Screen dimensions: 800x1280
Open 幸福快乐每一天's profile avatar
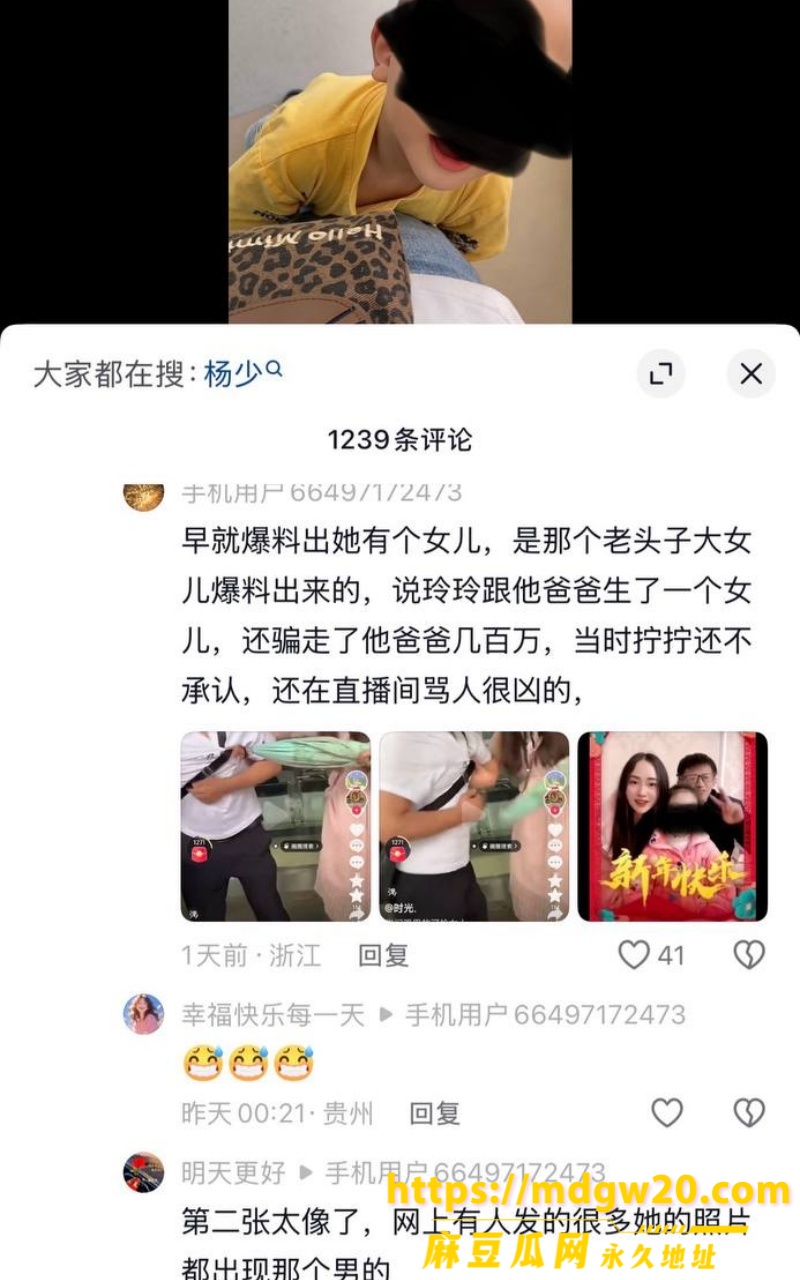143,1014
